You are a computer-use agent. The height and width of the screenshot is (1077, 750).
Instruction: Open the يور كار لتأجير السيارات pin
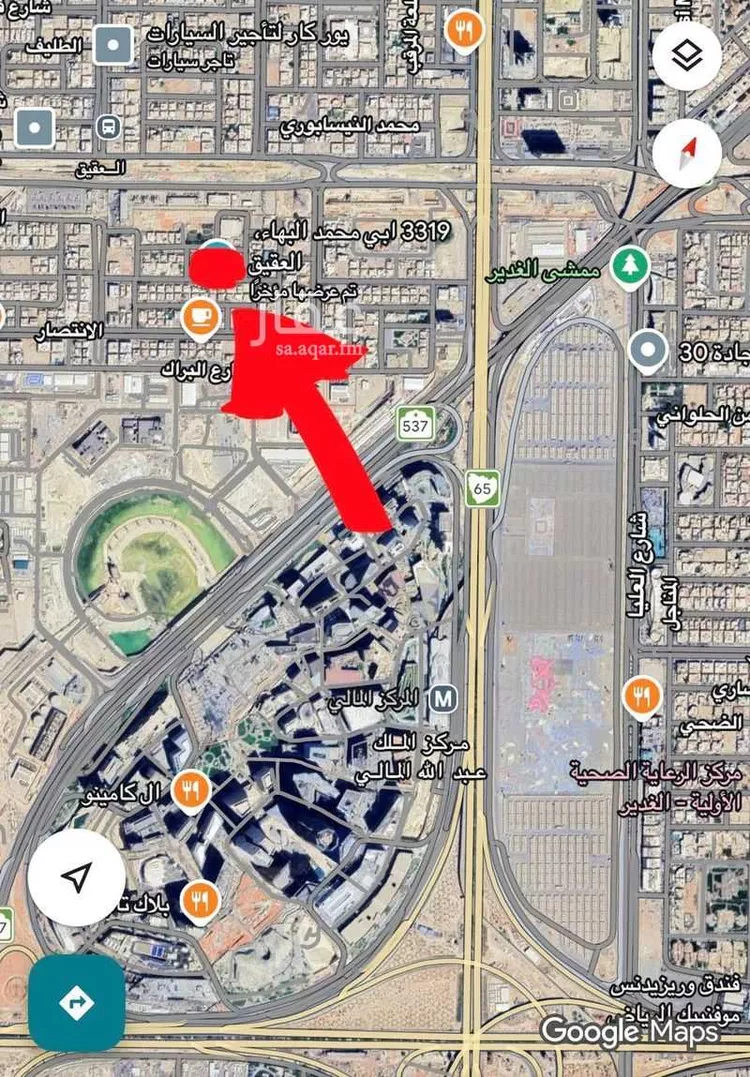111,44
